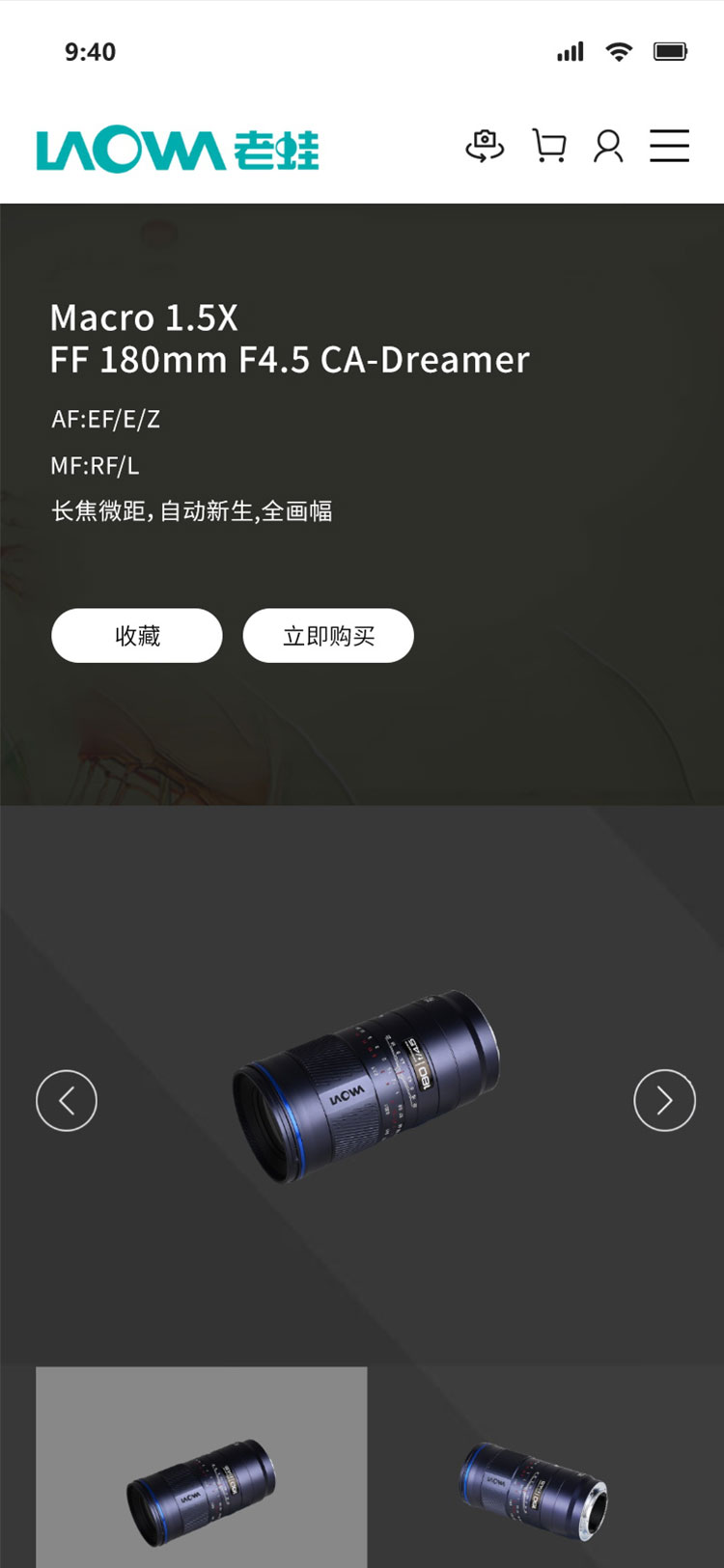Tap the 收藏 button to save the lens
724x1568 pixels.
[x=137, y=636]
